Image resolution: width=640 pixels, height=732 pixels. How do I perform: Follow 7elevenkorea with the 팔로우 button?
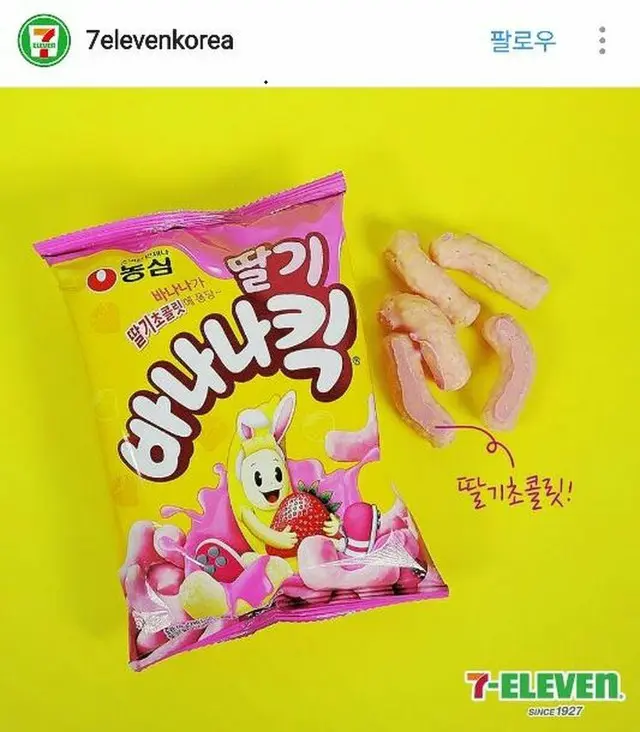click(x=522, y=41)
